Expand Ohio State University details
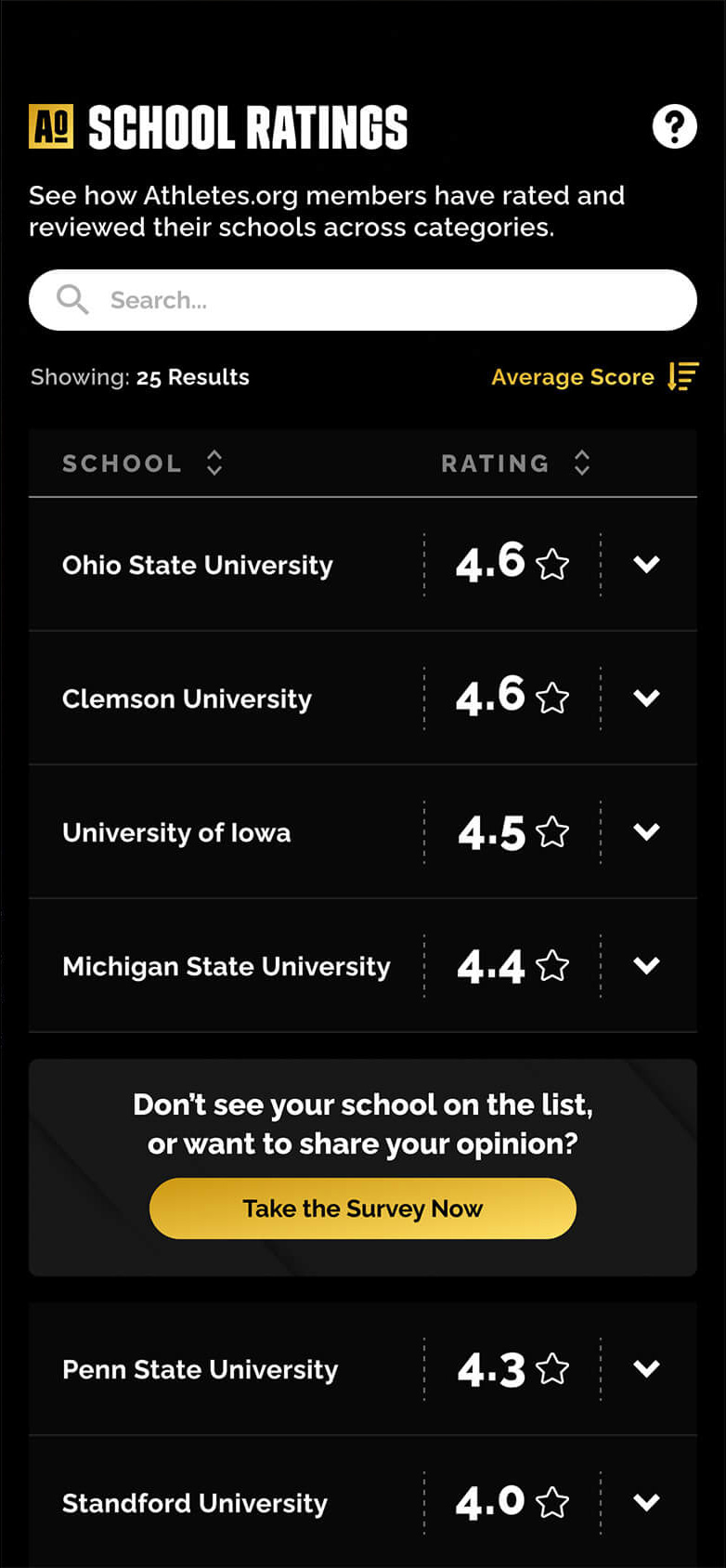The height and width of the screenshot is (1568, 726). [x=646, y=564]
